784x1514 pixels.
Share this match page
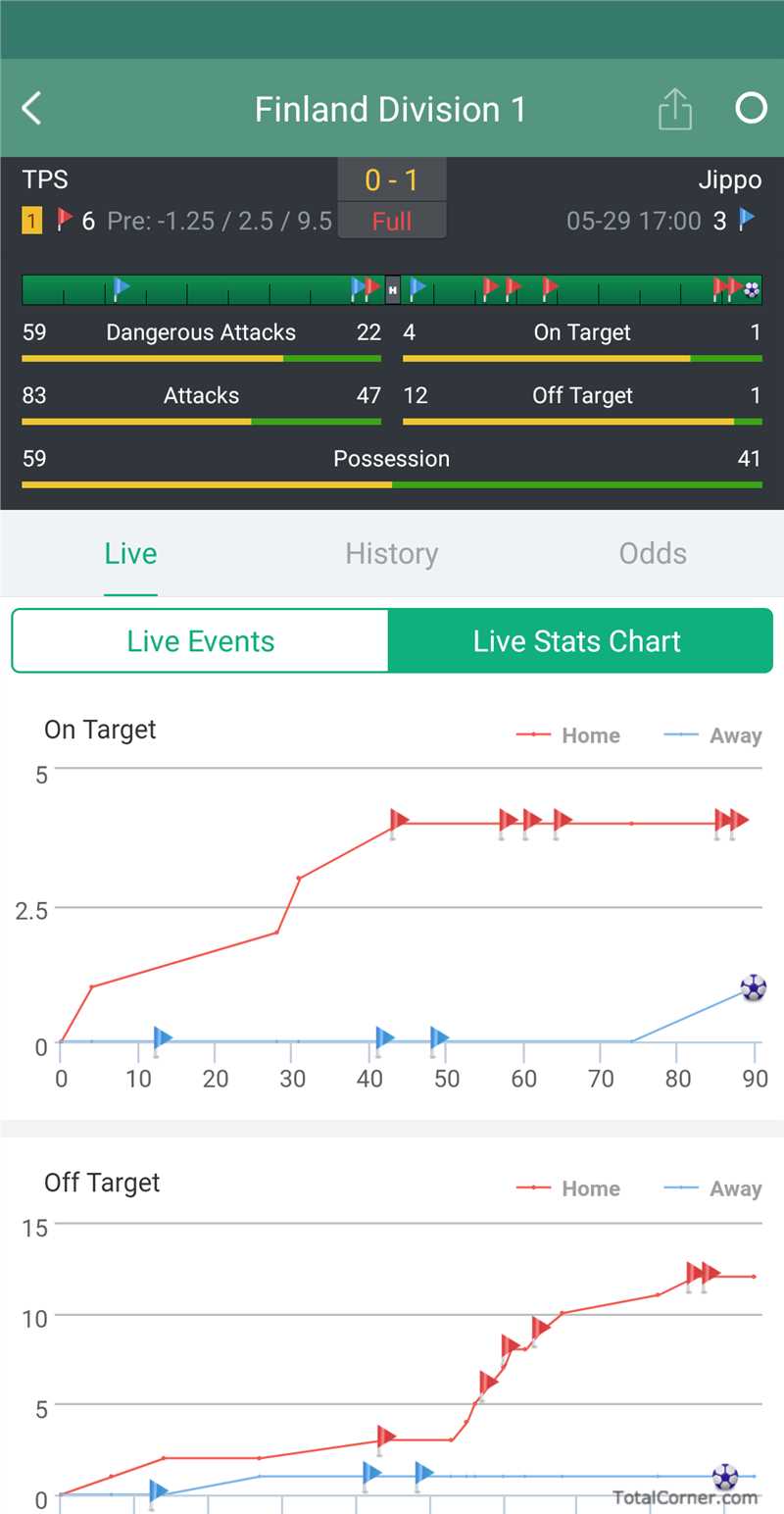tap(674, 109)
